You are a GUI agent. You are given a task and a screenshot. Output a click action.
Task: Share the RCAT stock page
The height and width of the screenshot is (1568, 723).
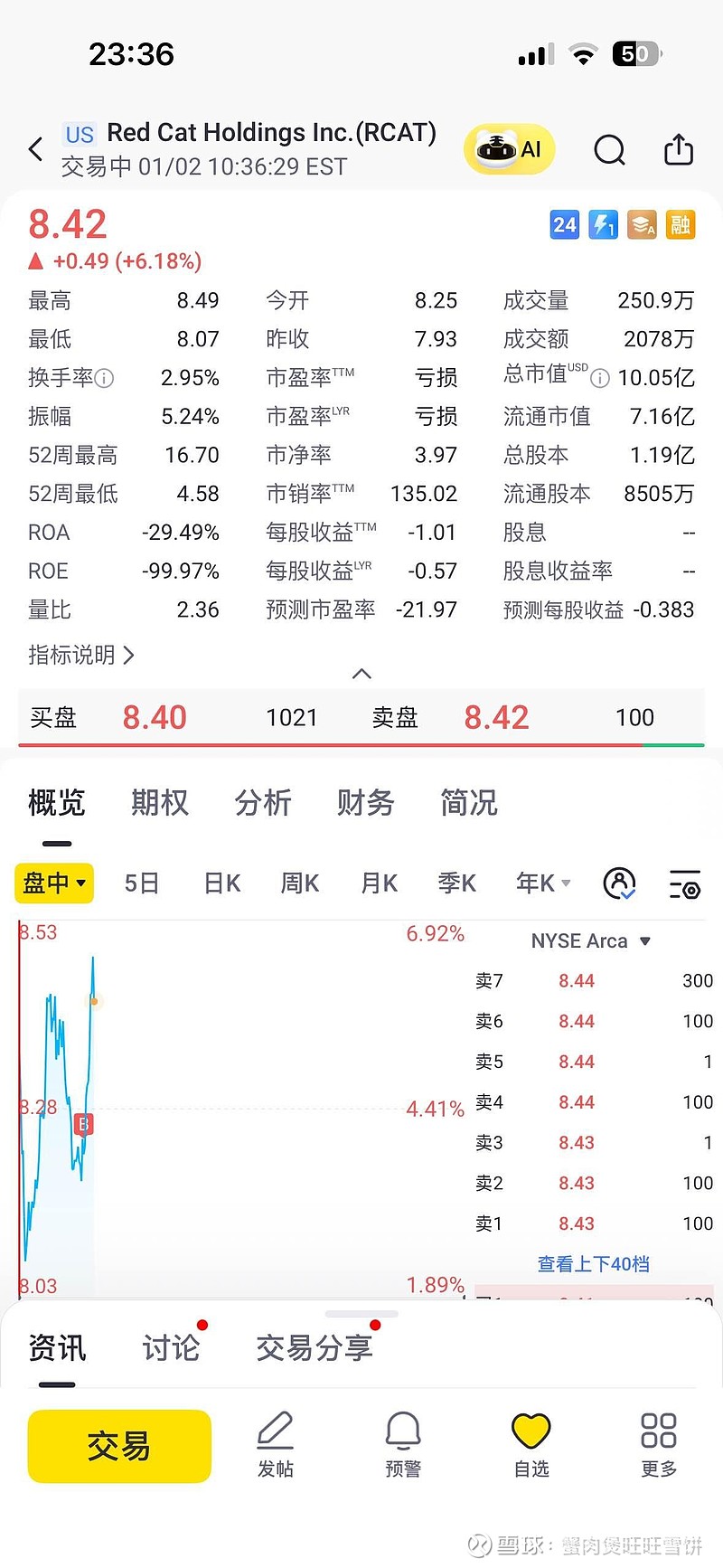point(678,150)
